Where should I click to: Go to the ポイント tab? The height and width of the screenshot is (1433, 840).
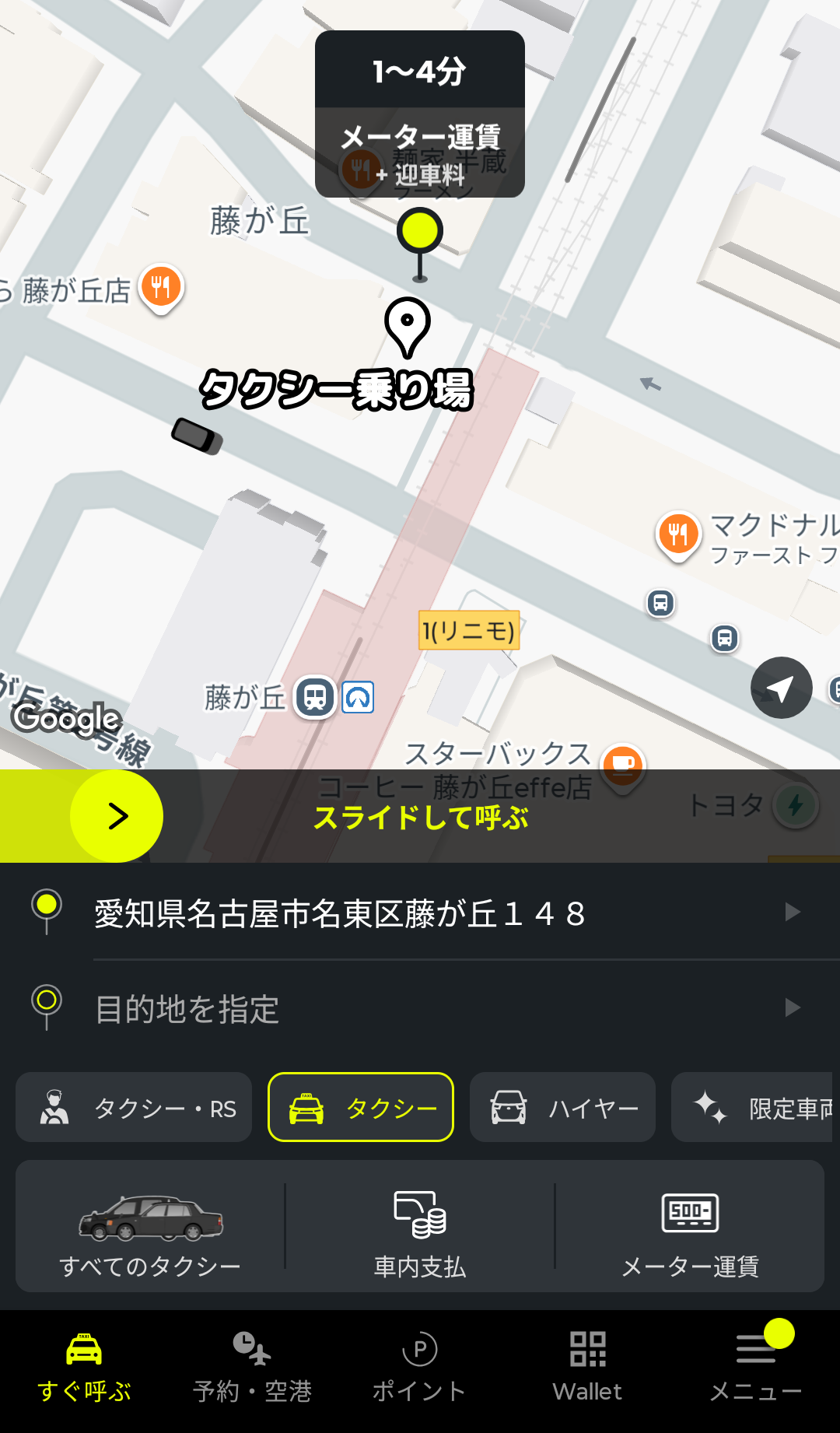420,1368
